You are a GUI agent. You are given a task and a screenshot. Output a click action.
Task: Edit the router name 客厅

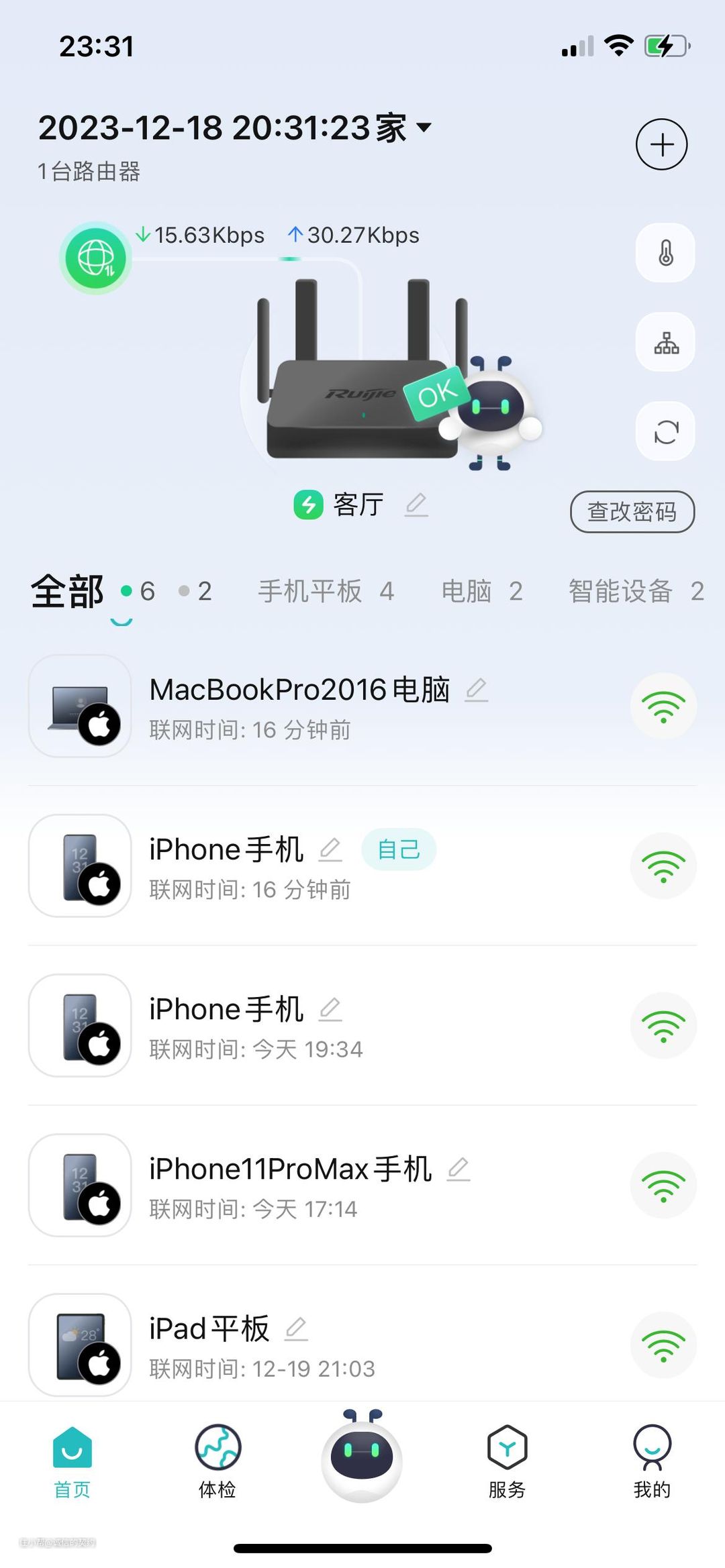[416, 505]
